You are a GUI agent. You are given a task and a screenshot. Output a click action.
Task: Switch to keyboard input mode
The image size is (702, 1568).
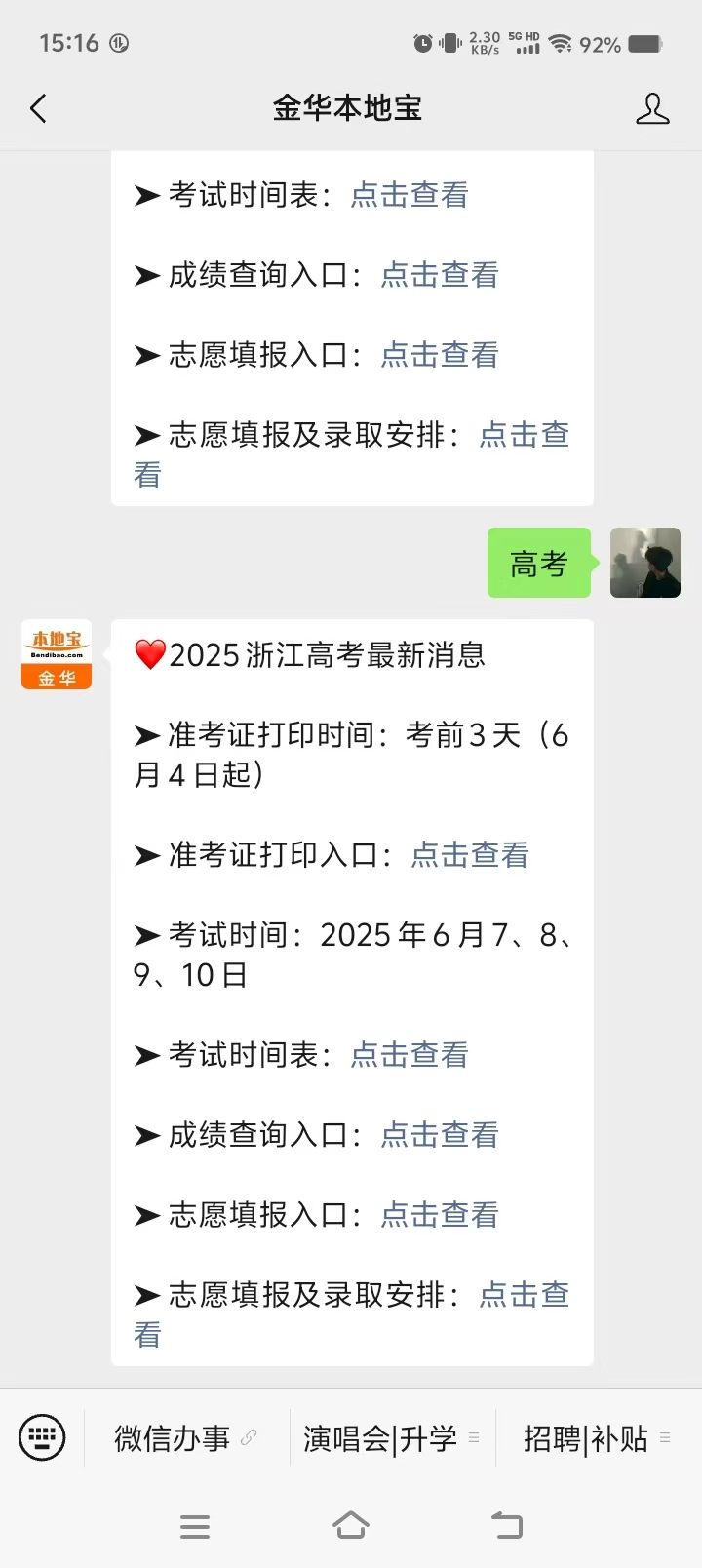[43, 1437]
